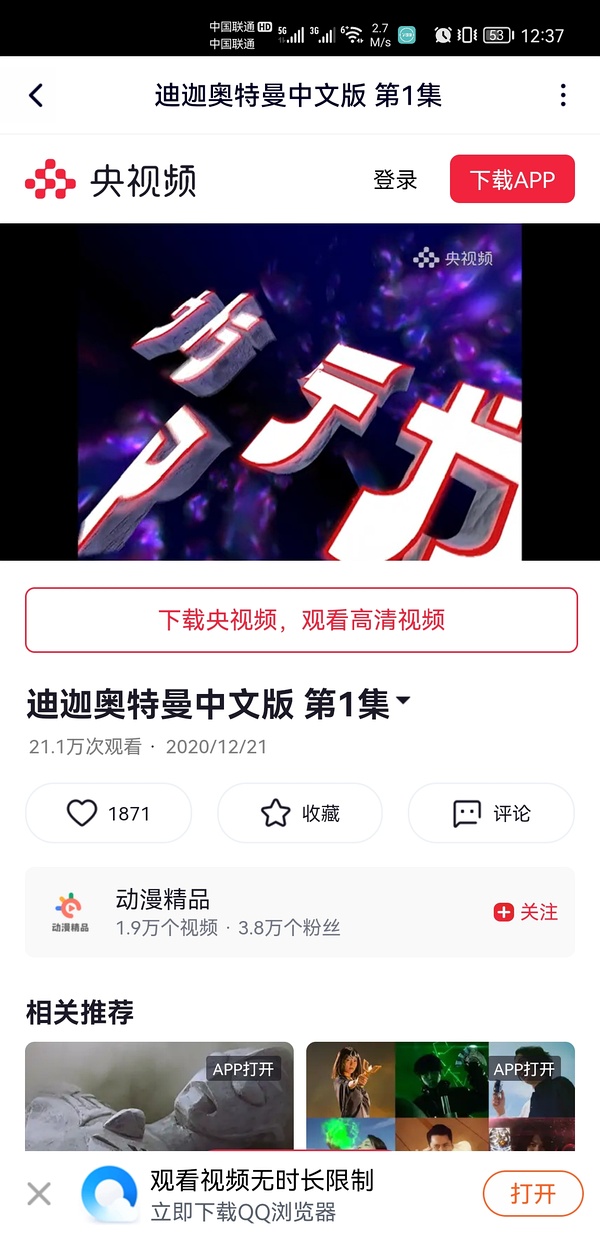
Task: Tap 登录 to log in
Action: pyautogui.click(x=395, y=180)
